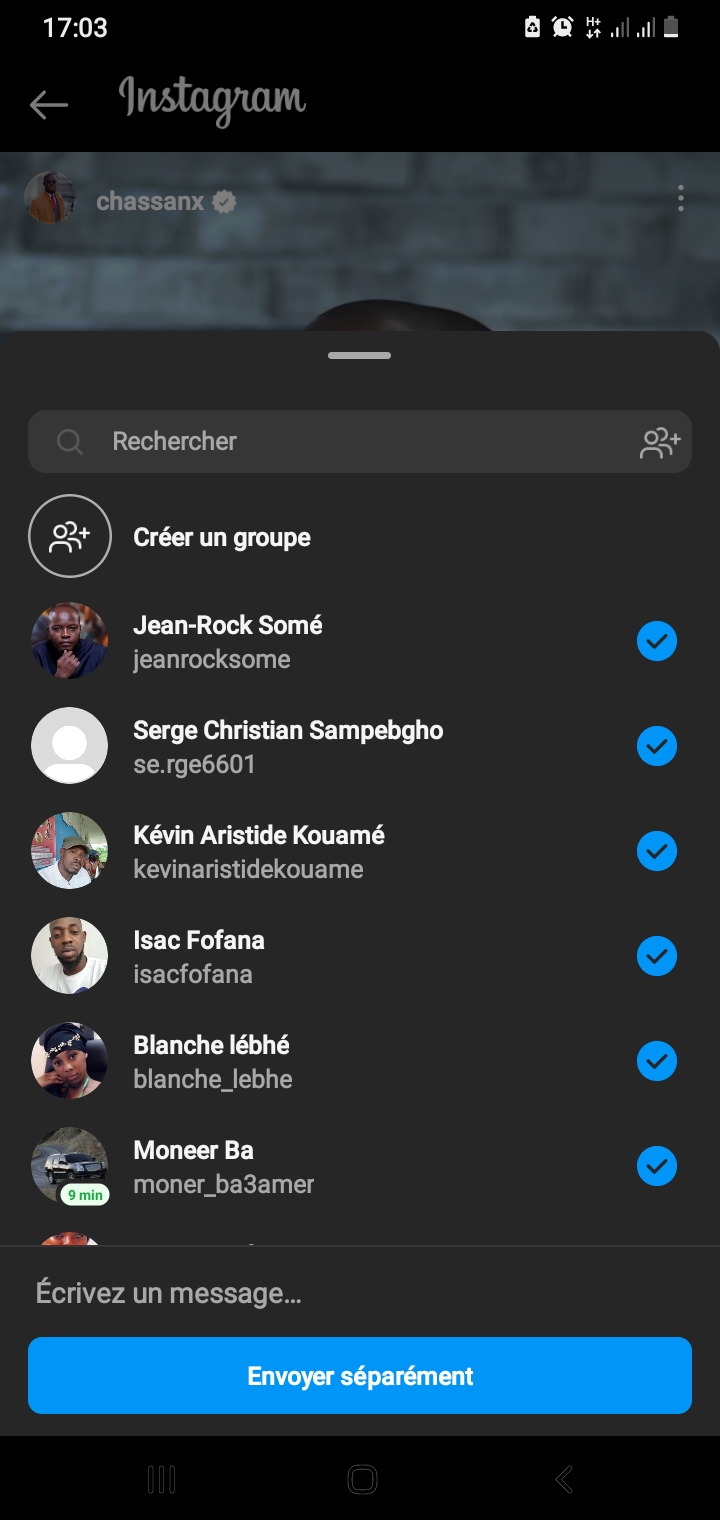This screenshot has height=1520, width=720.
Task: Focus the Écrivez un message field
Action: coord(360,1293)
